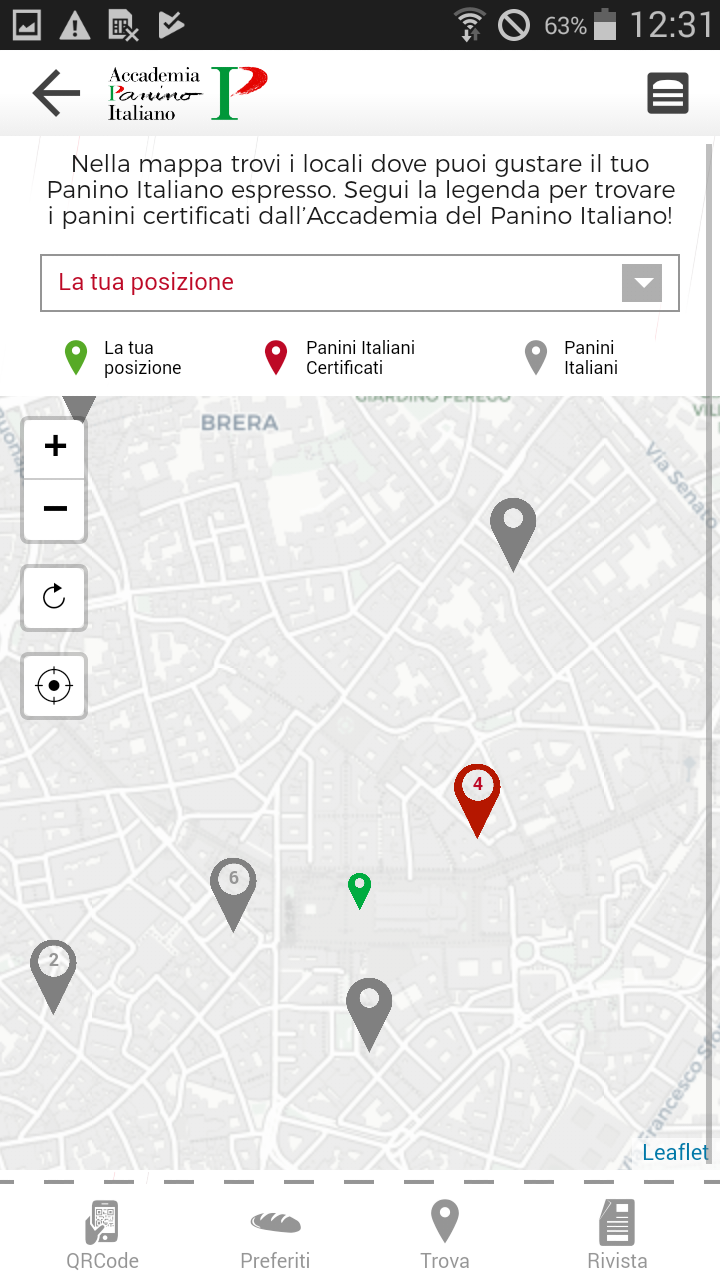
Task: Select the red certified pin marked 4
Action: tap(477, 800)
